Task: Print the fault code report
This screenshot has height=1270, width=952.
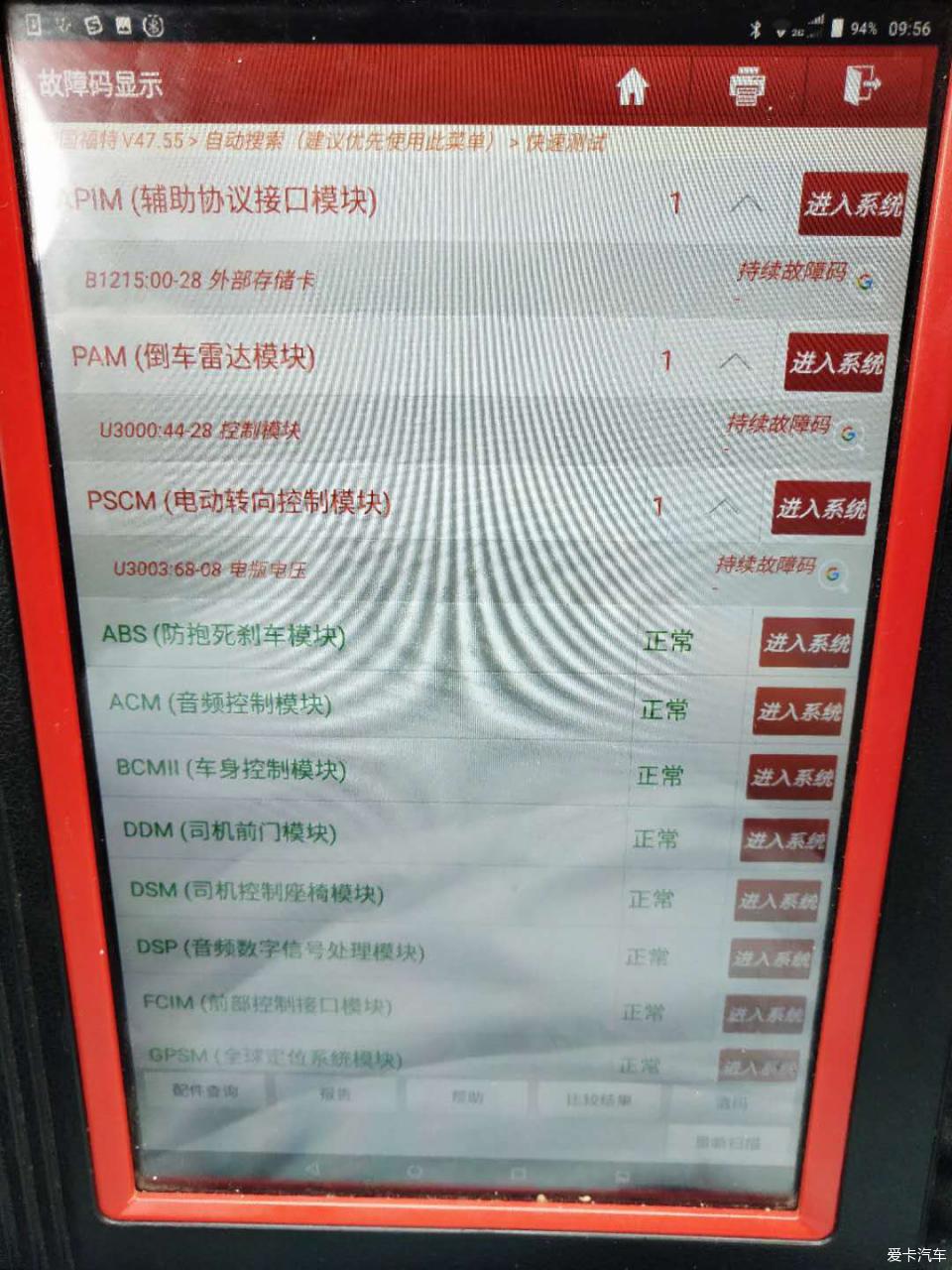Action: pos(748,87)
